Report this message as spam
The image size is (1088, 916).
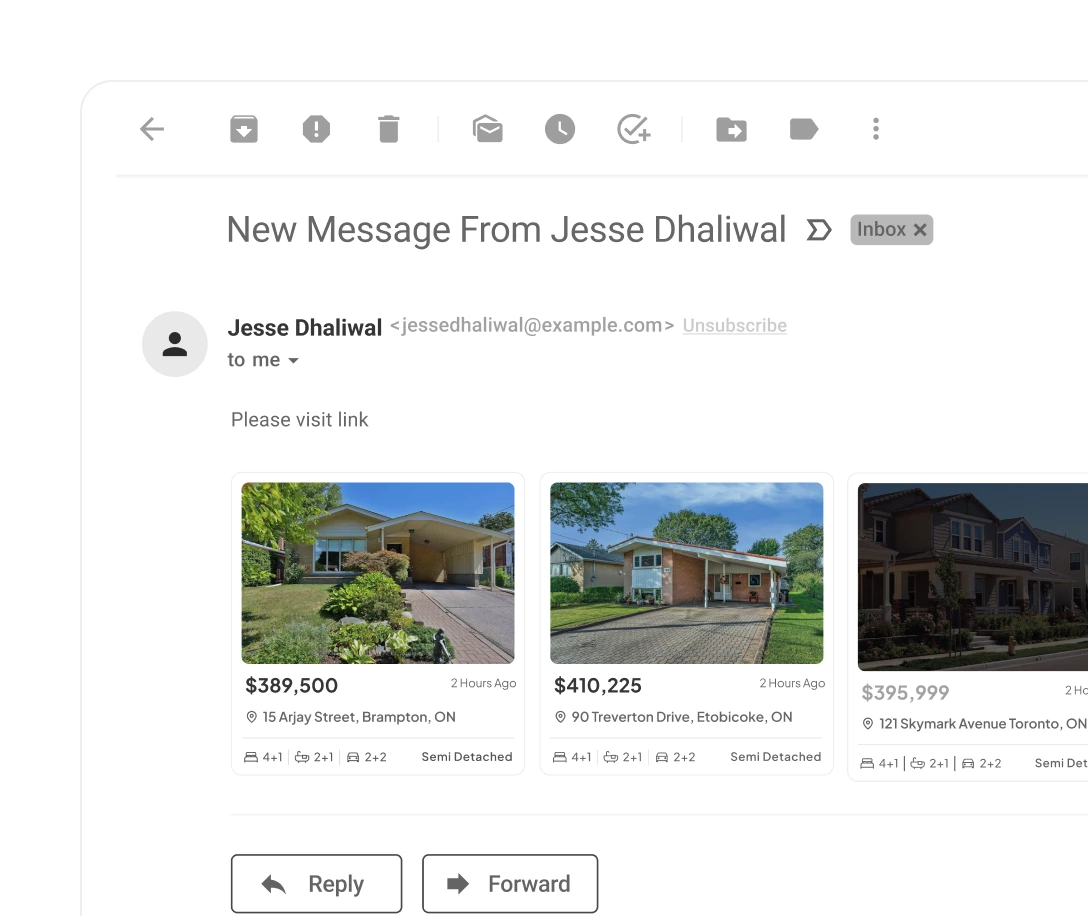(x=316, y=129)
